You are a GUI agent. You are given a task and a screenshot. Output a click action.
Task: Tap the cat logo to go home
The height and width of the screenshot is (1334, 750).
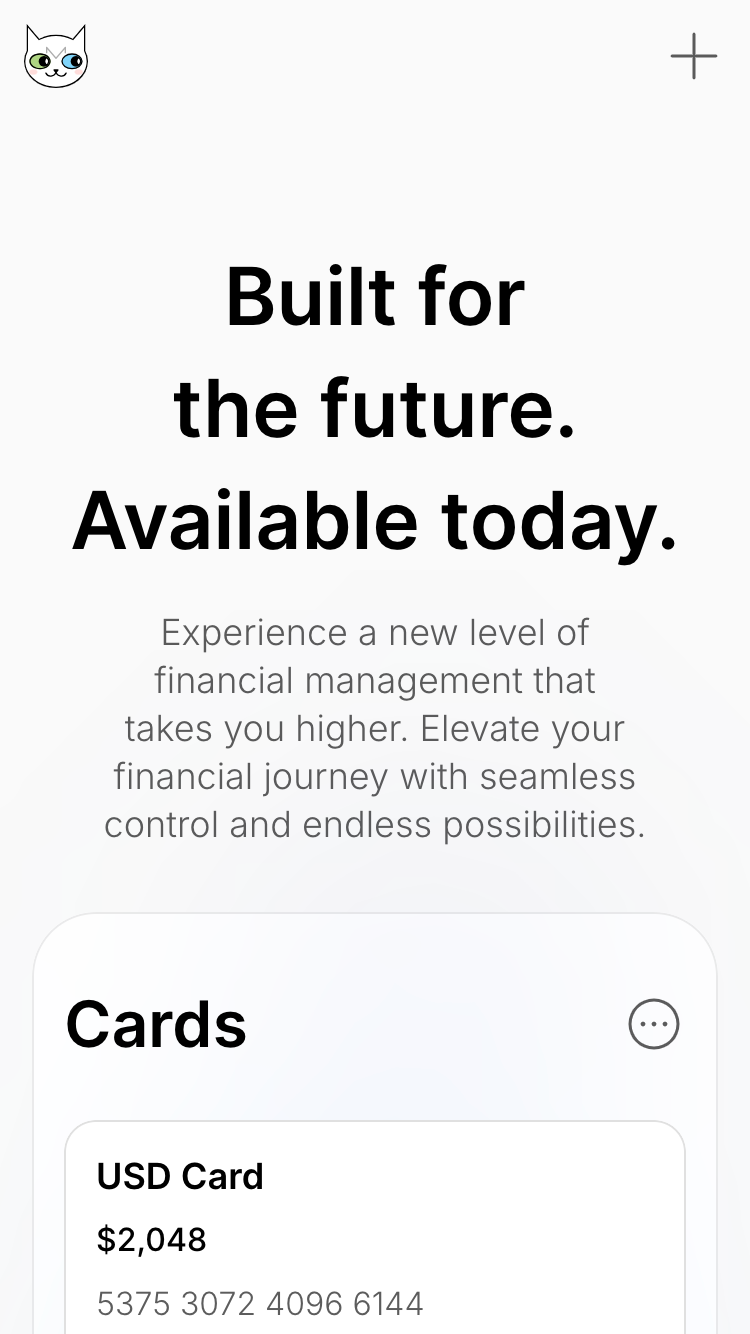coord(56,57)
